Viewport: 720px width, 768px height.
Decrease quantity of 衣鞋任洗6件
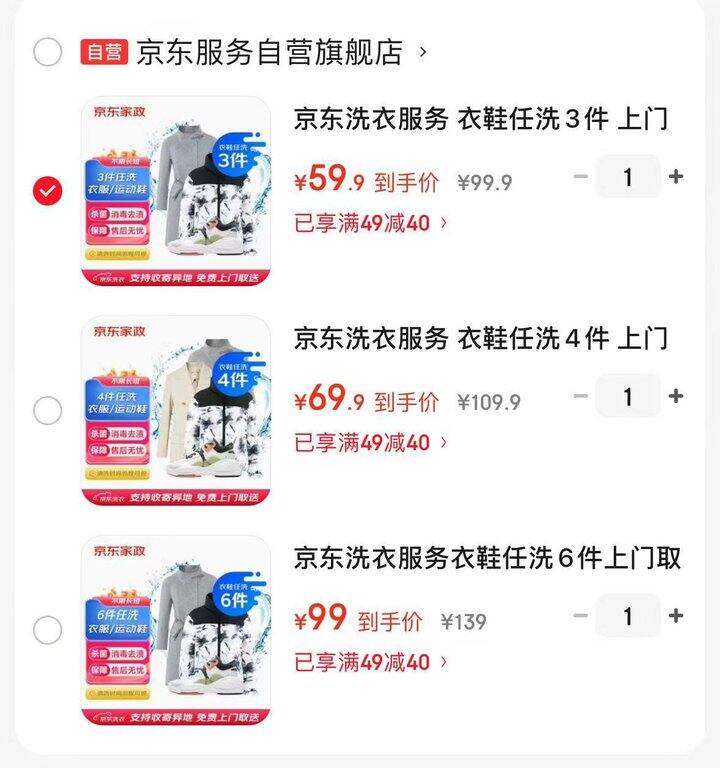pyautogui.click(x=581, y=616)
